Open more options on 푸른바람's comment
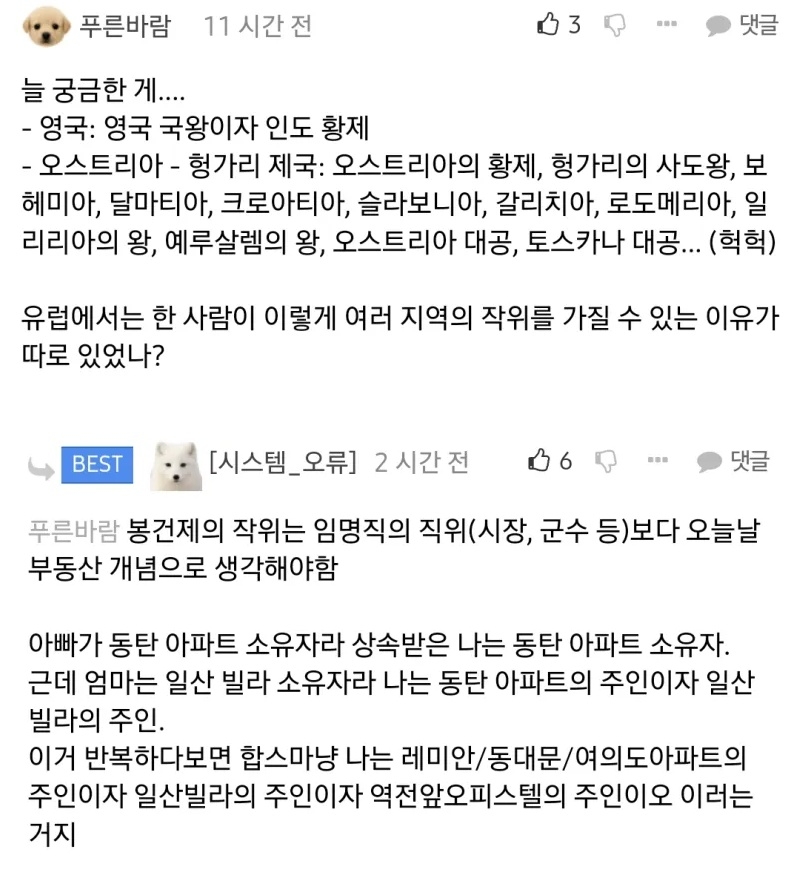 tap(667, 24)
